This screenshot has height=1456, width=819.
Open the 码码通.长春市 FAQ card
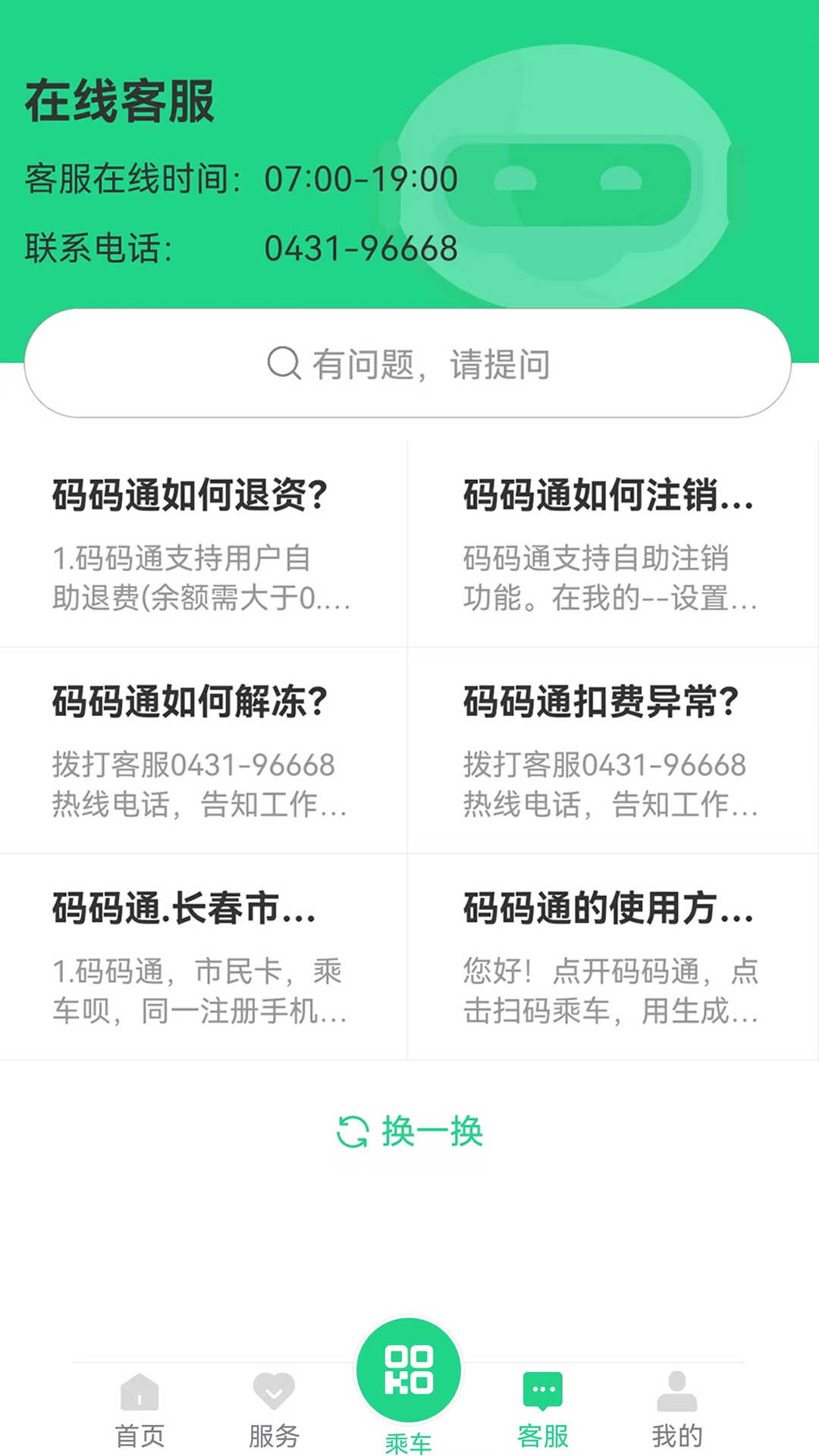click(x=203, y=957)
